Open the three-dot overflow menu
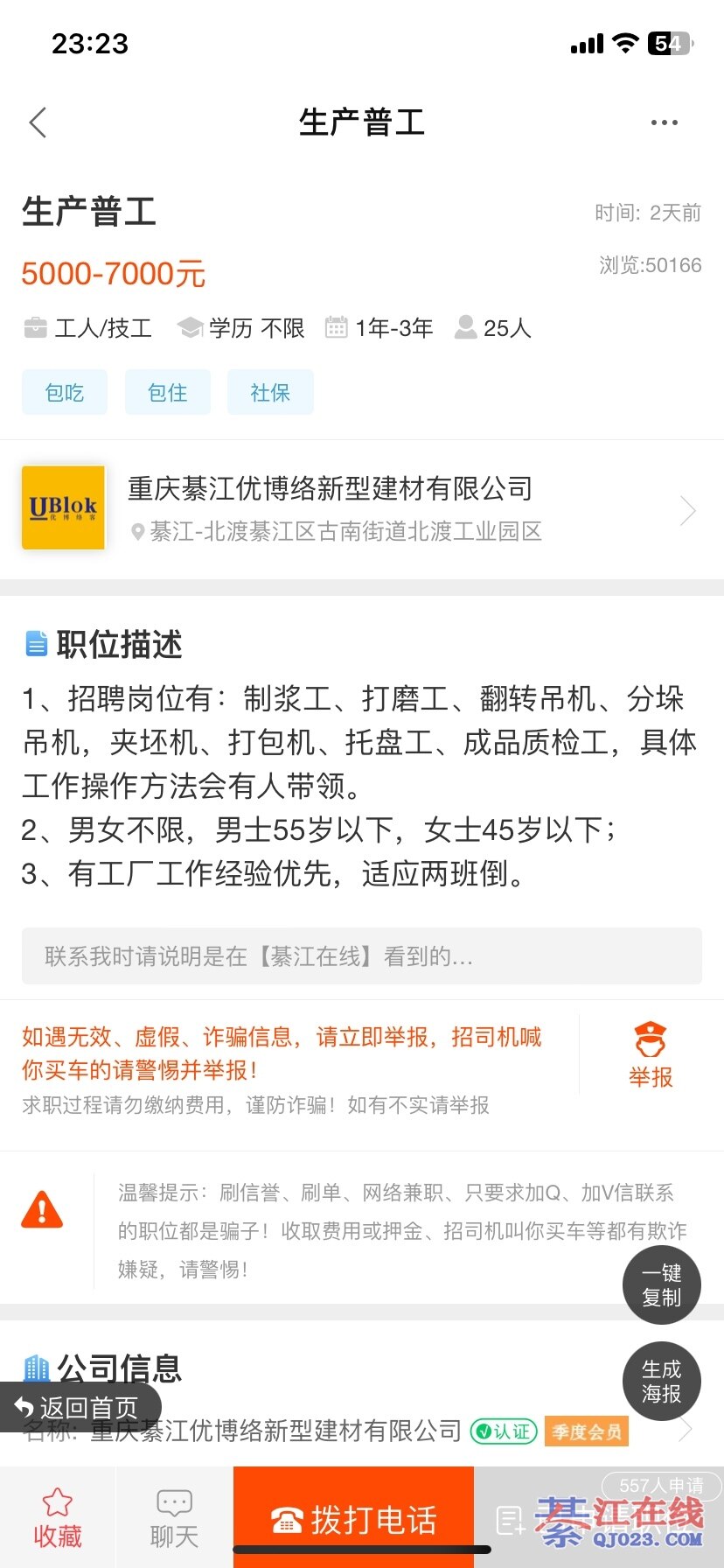The height and width of the screenshot is (1568, 724). point(664,123)
